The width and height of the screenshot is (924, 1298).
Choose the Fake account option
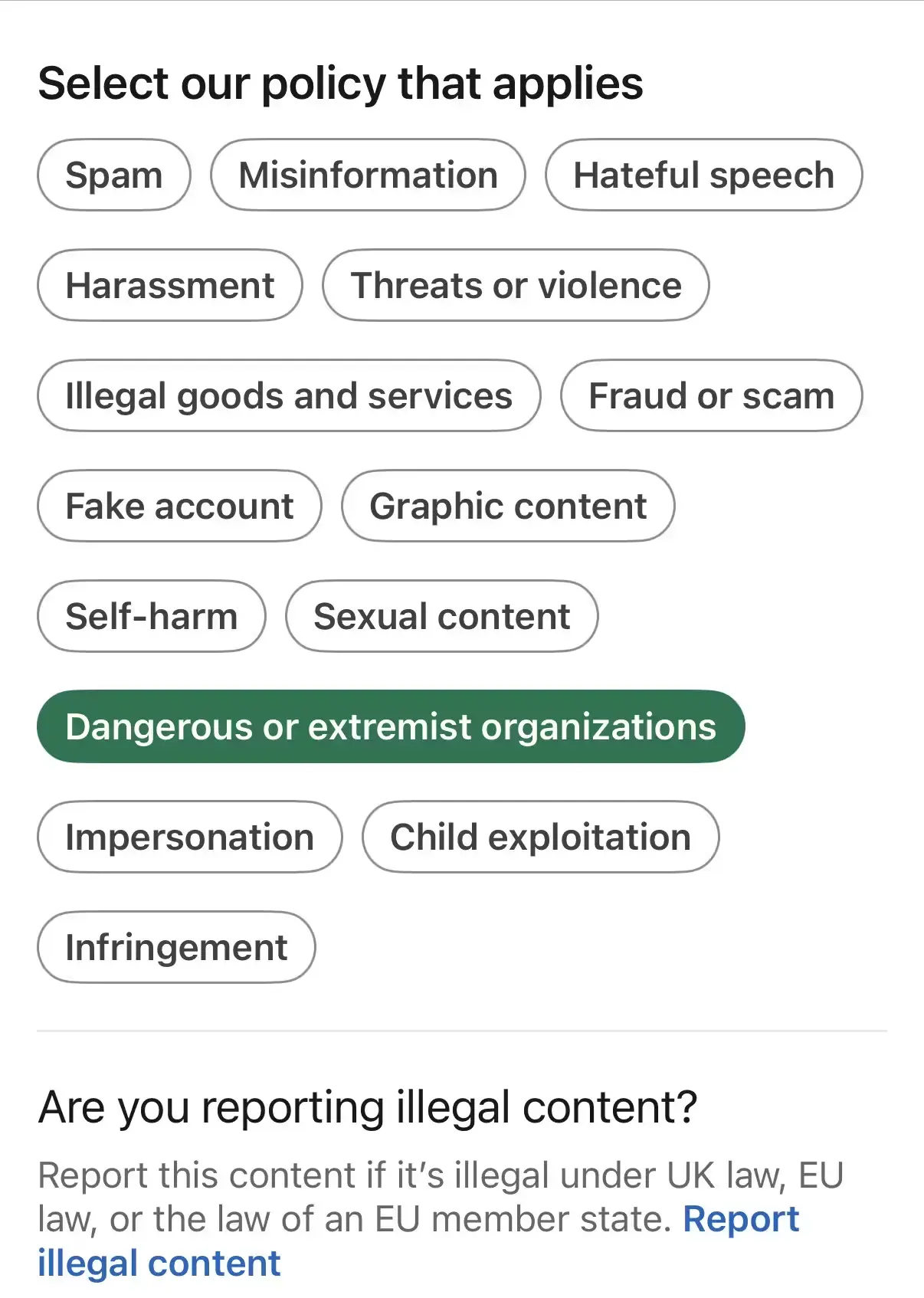click(179, 506)
